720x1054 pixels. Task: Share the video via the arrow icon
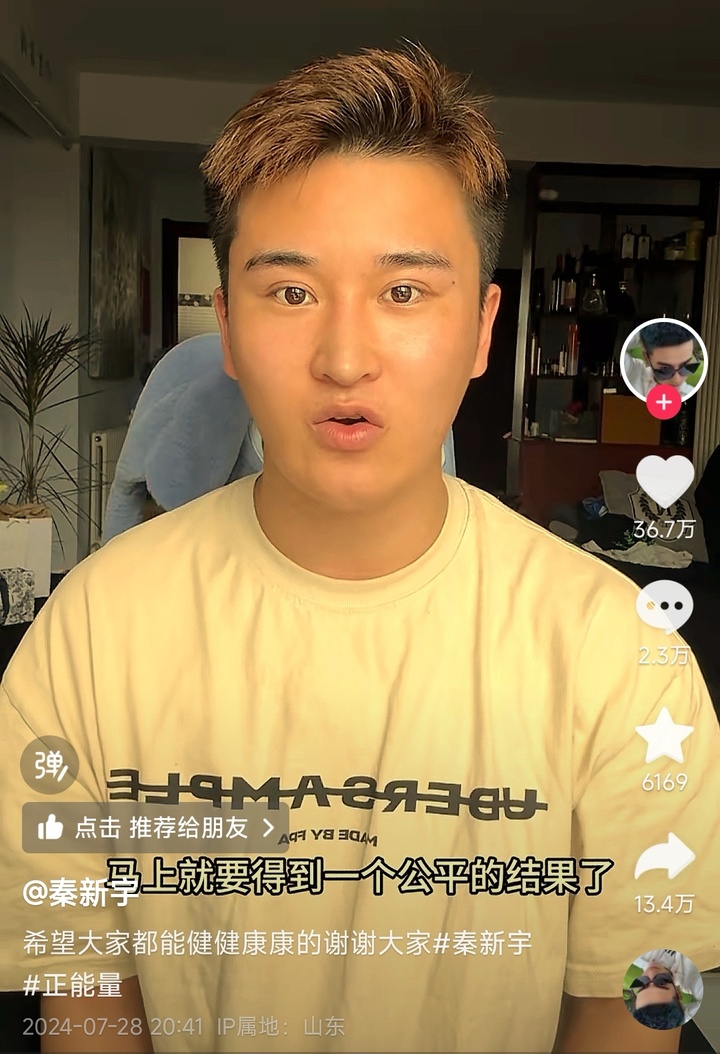(664, 858)
